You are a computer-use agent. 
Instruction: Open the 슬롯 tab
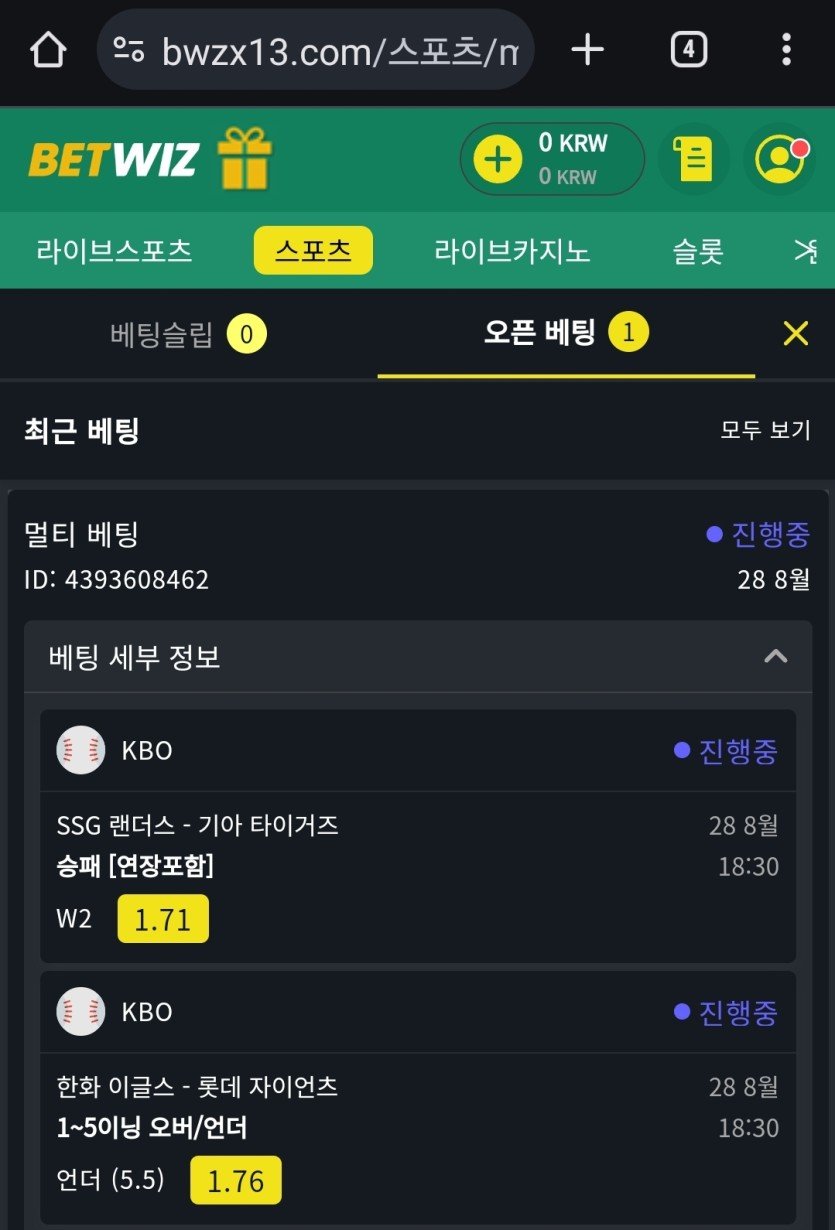point(697,250)
